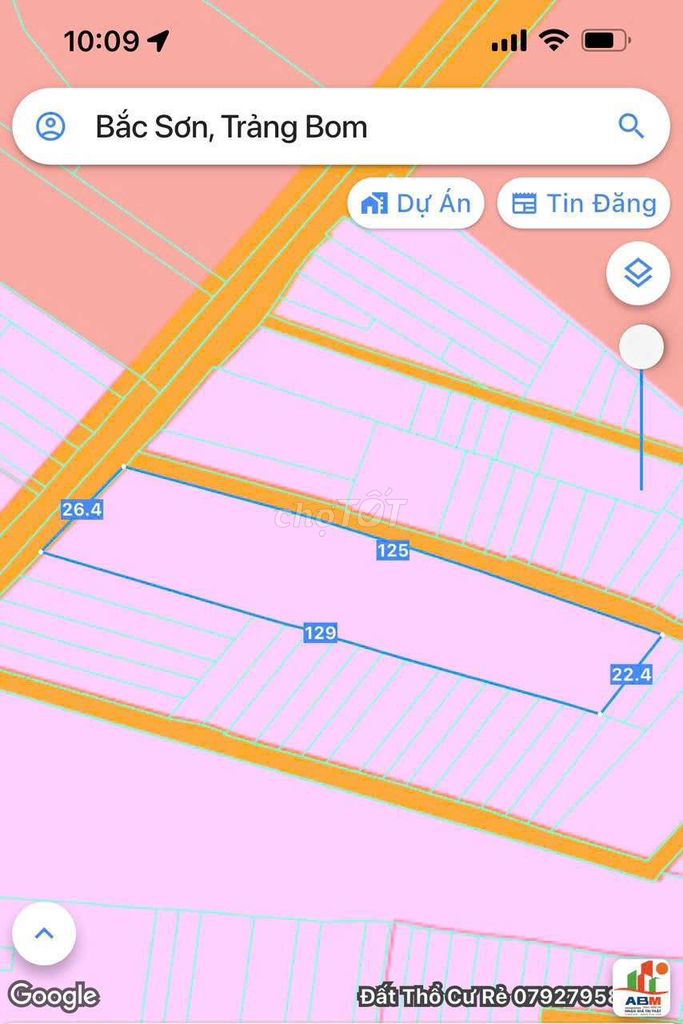
Task: Open the Tin Đăng listings chip
Action: pos(583,204)
